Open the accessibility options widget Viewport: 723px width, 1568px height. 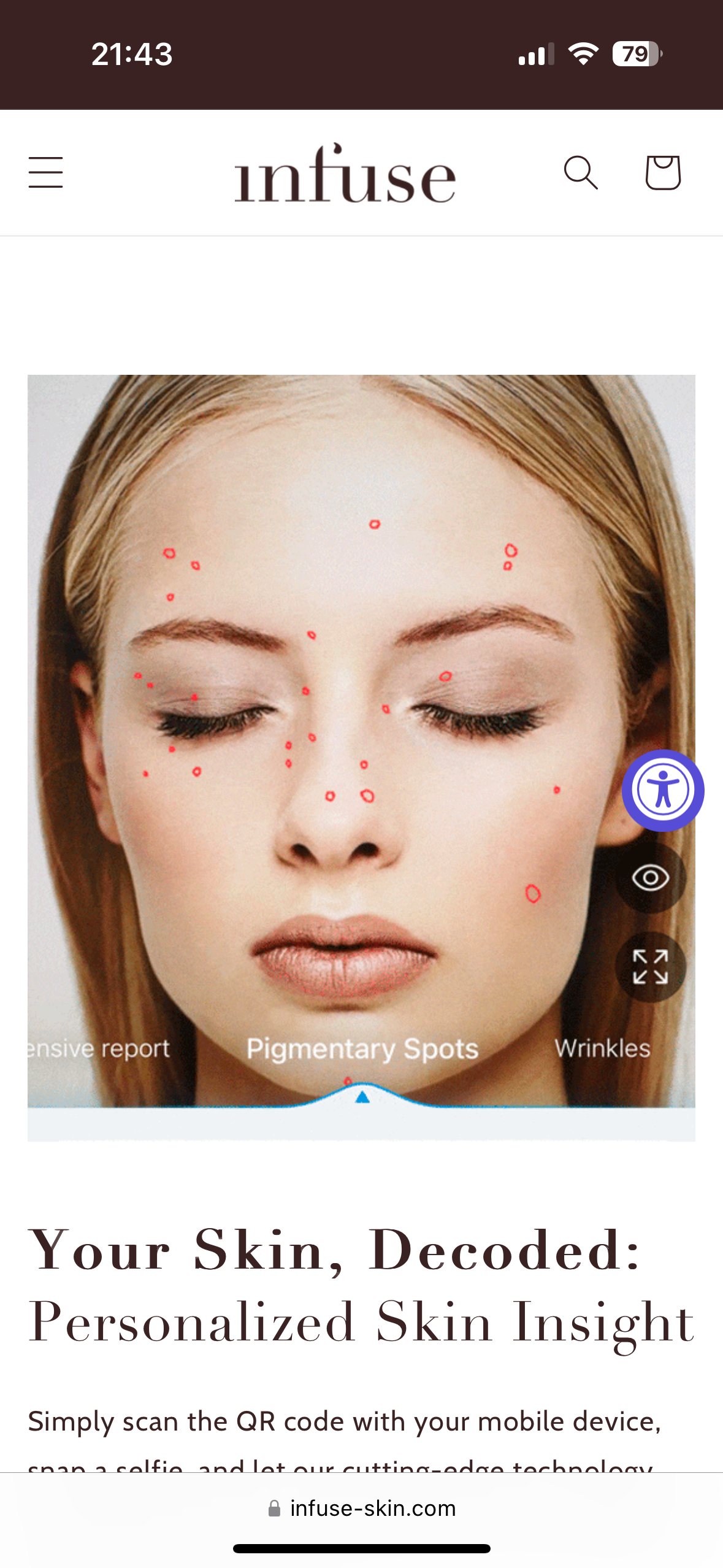click(x=663, y=790)
